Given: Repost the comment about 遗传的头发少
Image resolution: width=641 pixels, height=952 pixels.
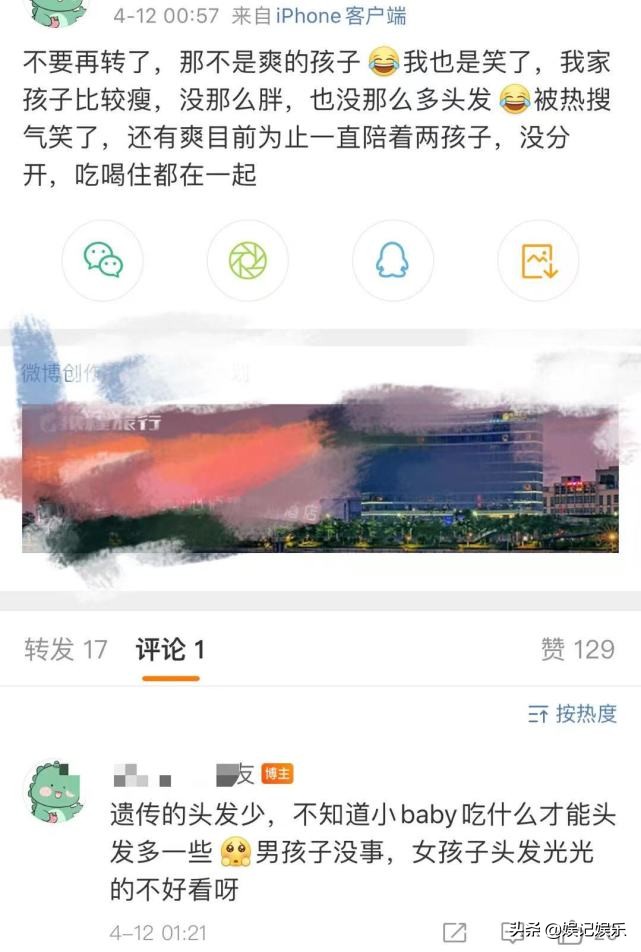Looking at the screenshot, I should 453,932.
